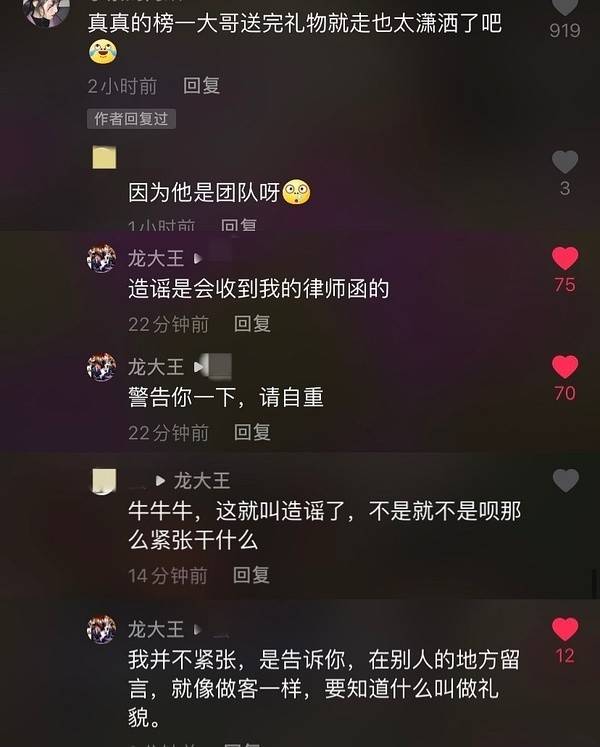Reply to 警告你一下，请自重 comment
Screen dimensions: 600x747
click(x=252, y=432)
